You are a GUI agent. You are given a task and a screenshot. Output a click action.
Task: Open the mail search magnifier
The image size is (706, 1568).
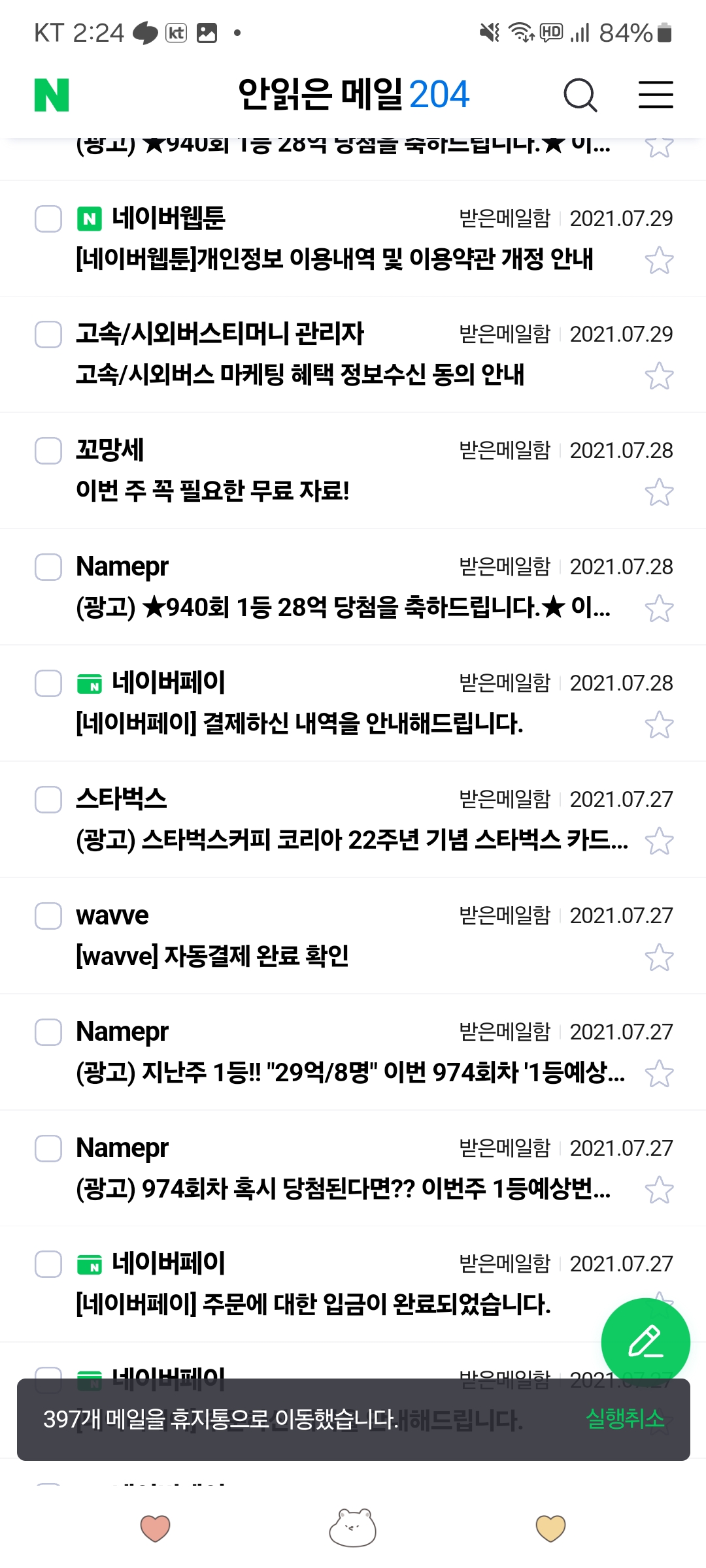click(580, 95)
